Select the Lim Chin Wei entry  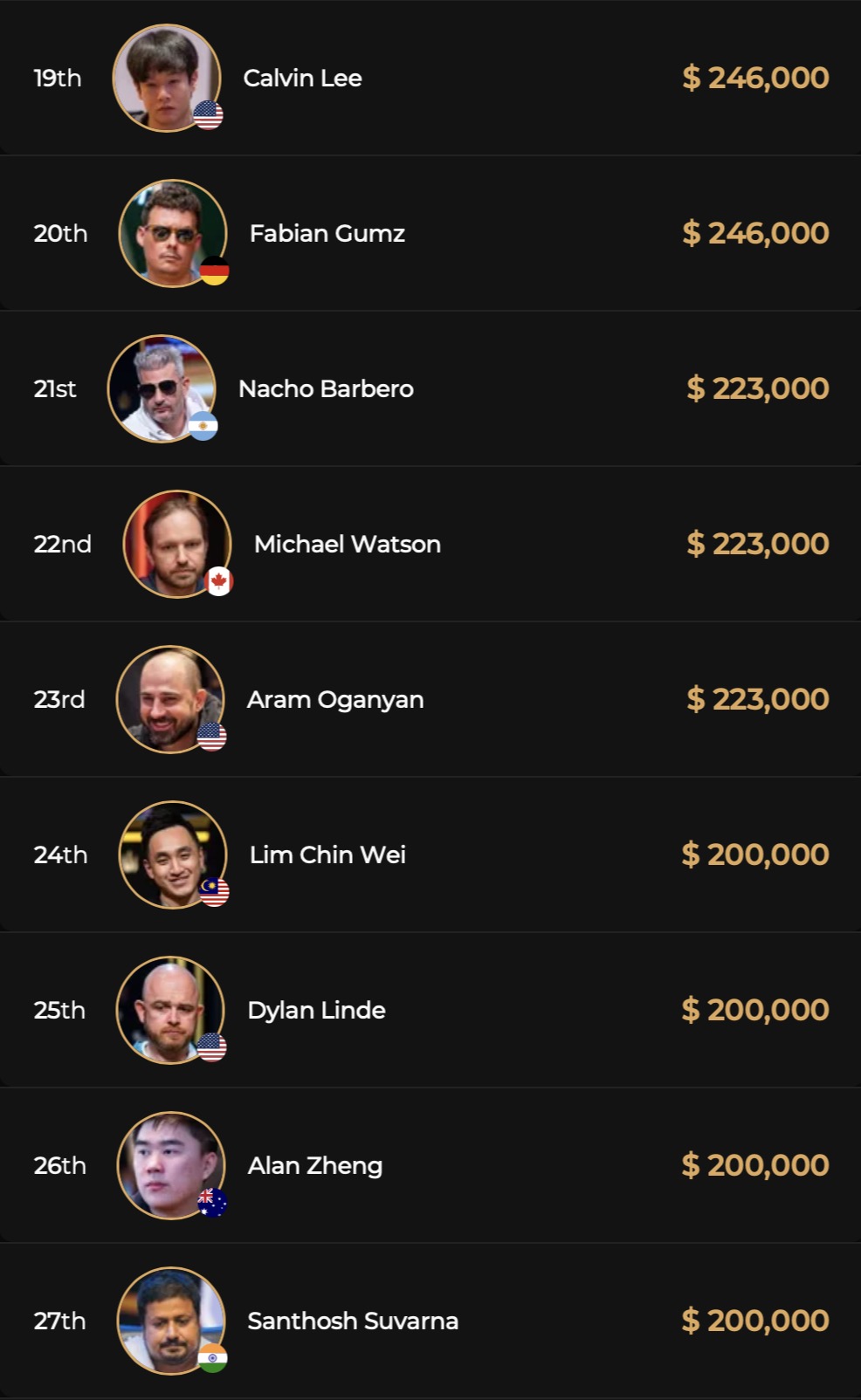327,855
